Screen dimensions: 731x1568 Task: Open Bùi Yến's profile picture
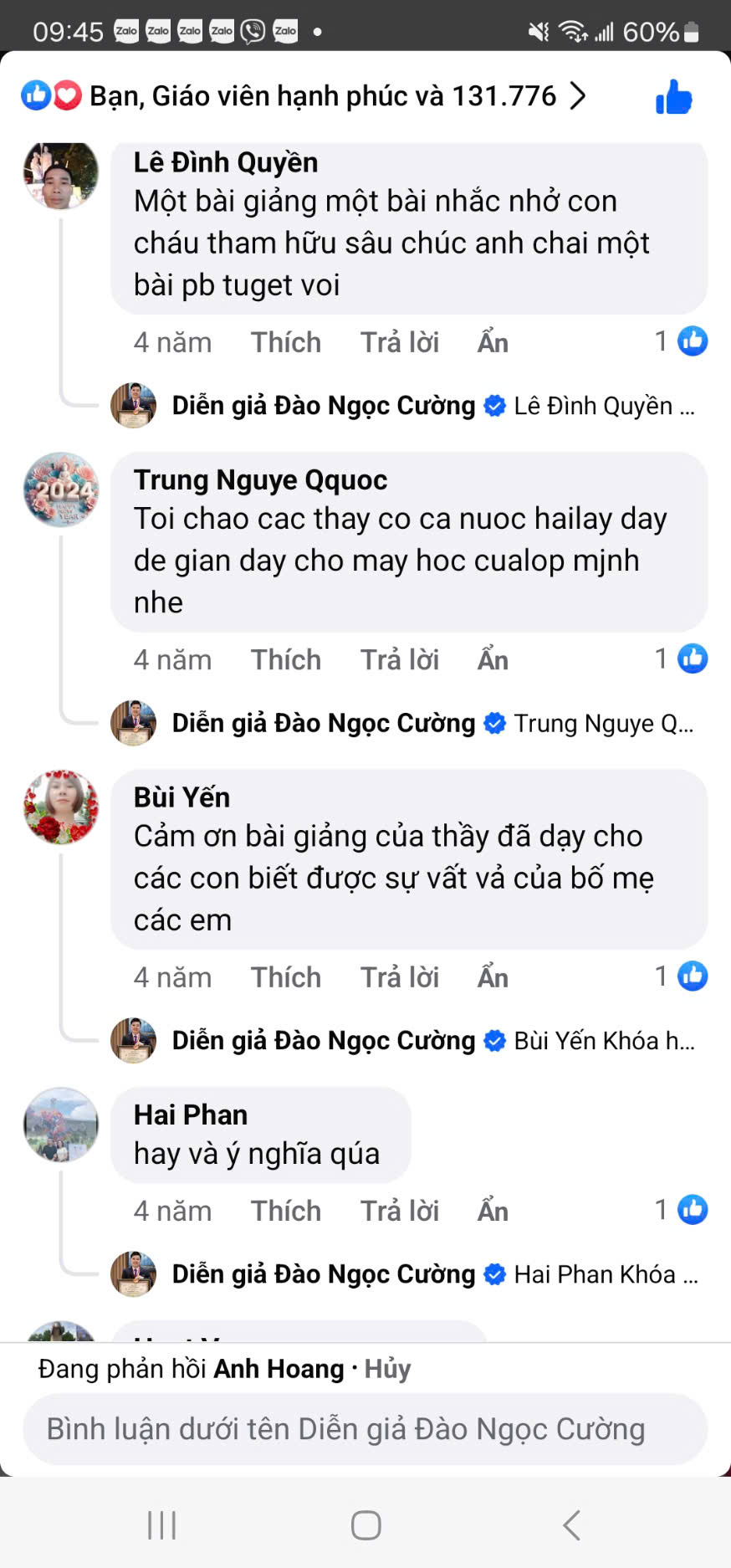(61, 807)
